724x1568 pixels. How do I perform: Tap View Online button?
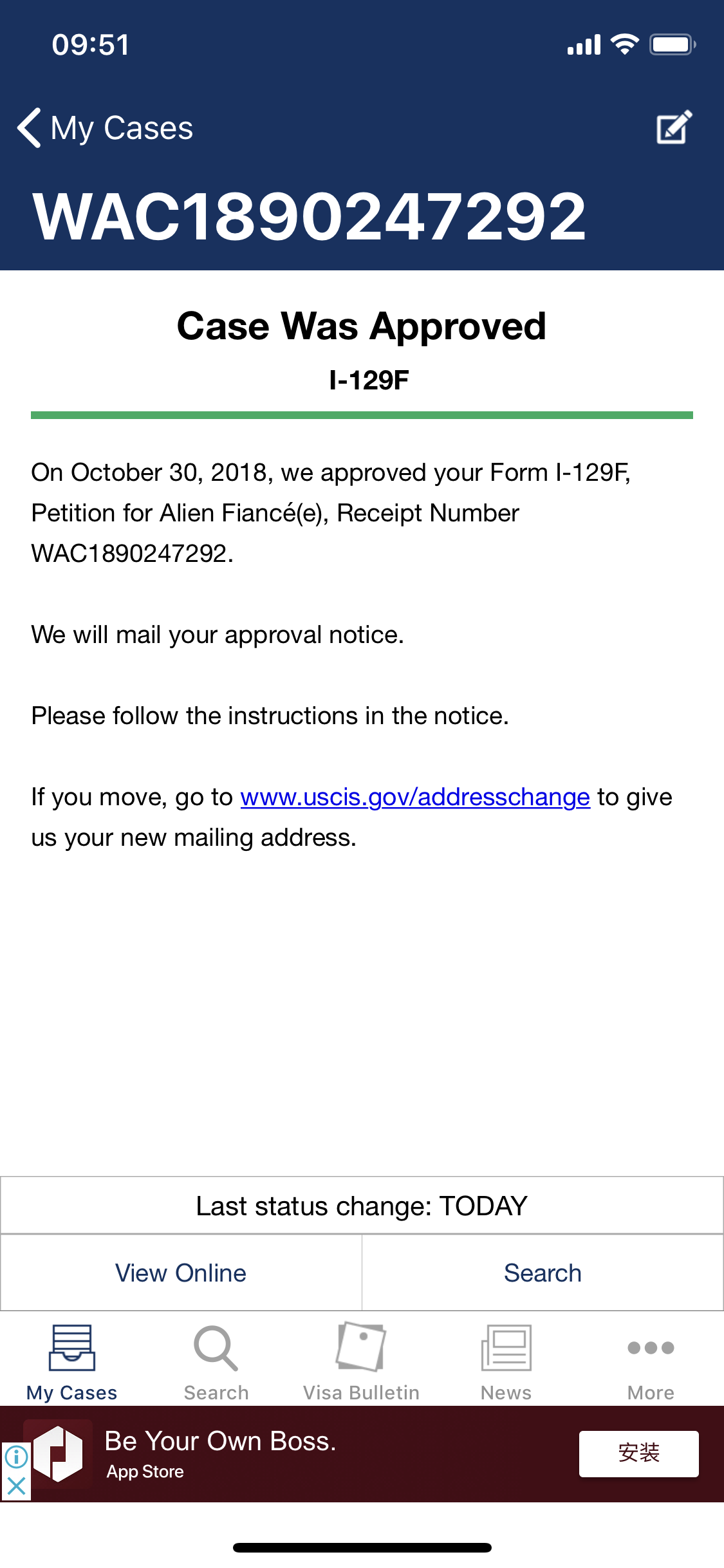pos(181,1273)
